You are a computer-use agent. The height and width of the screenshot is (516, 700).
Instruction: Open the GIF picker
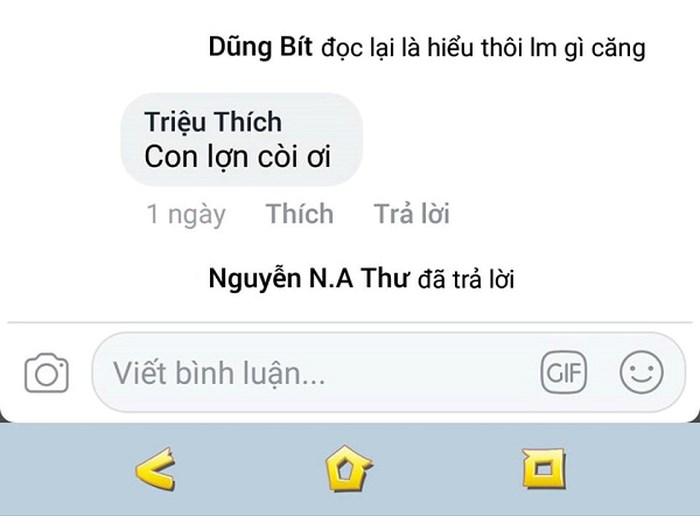[x=565, y=374]
